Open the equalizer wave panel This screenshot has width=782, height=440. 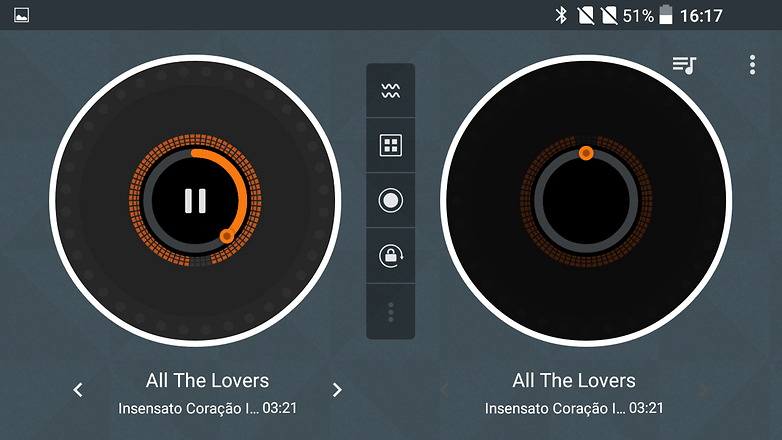click(390, 91)
